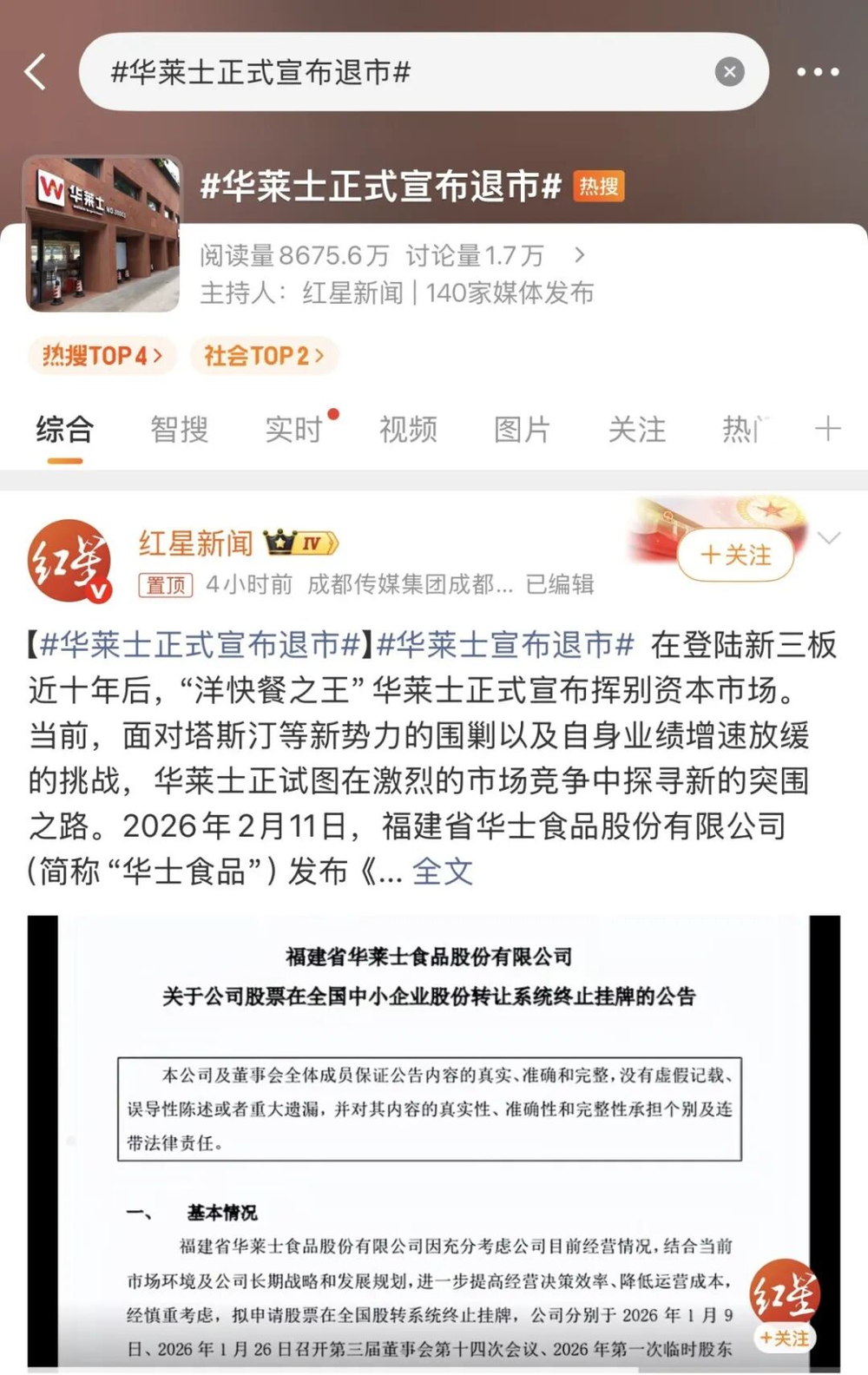Open the #华莱士宣布退市# hashtag link
Viewport: 868px width, 1375px height.
click(505, 645)
